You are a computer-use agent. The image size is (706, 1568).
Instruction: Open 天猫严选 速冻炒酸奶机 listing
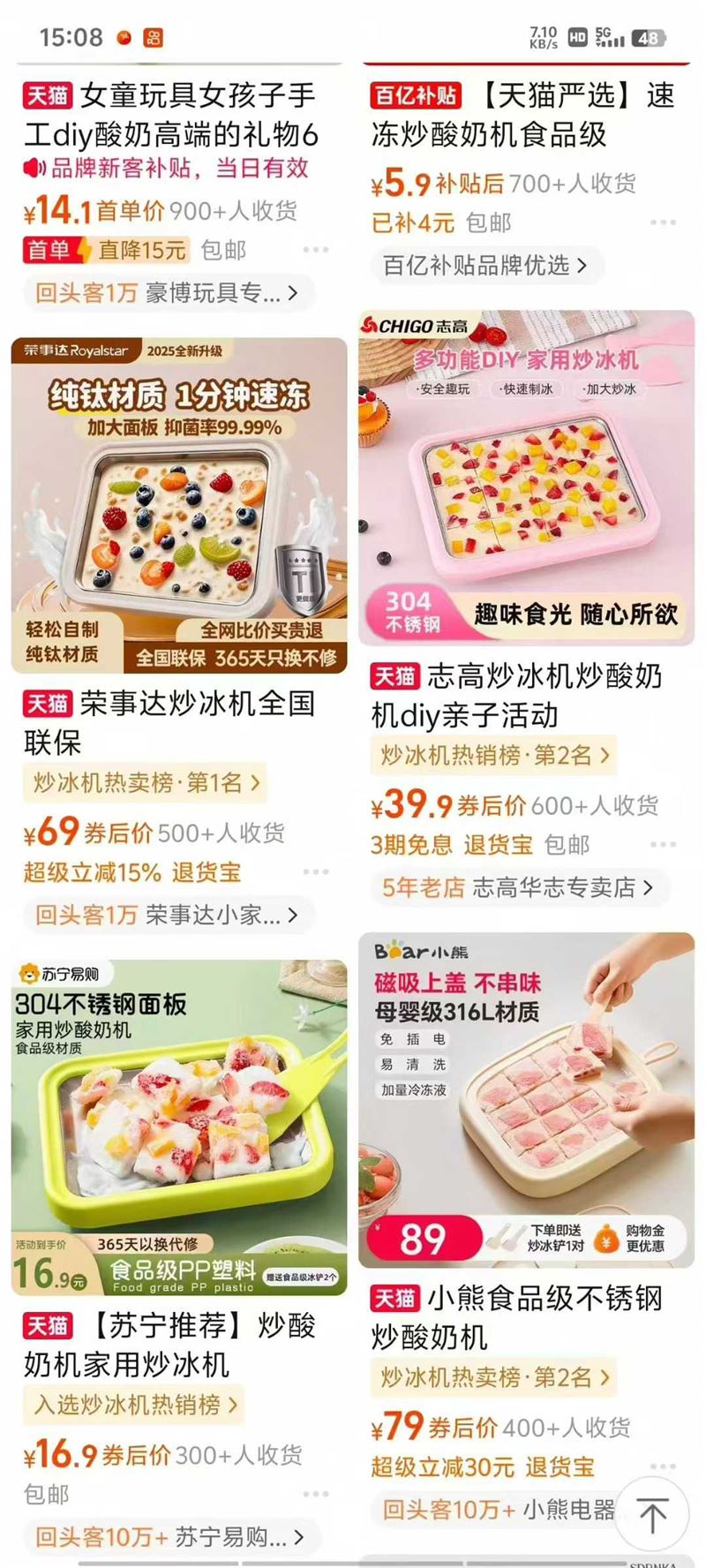pyautogui.click(x=522, y=115)
